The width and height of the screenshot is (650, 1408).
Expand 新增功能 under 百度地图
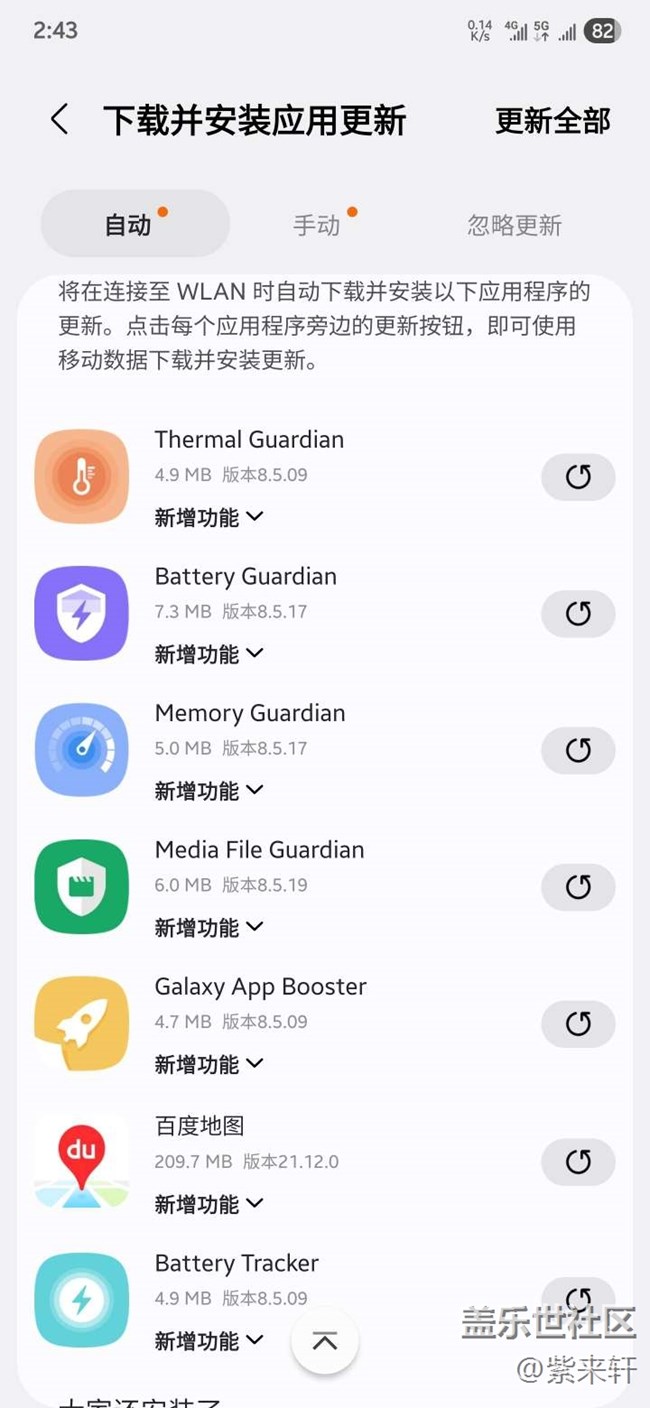[208, 1204]
